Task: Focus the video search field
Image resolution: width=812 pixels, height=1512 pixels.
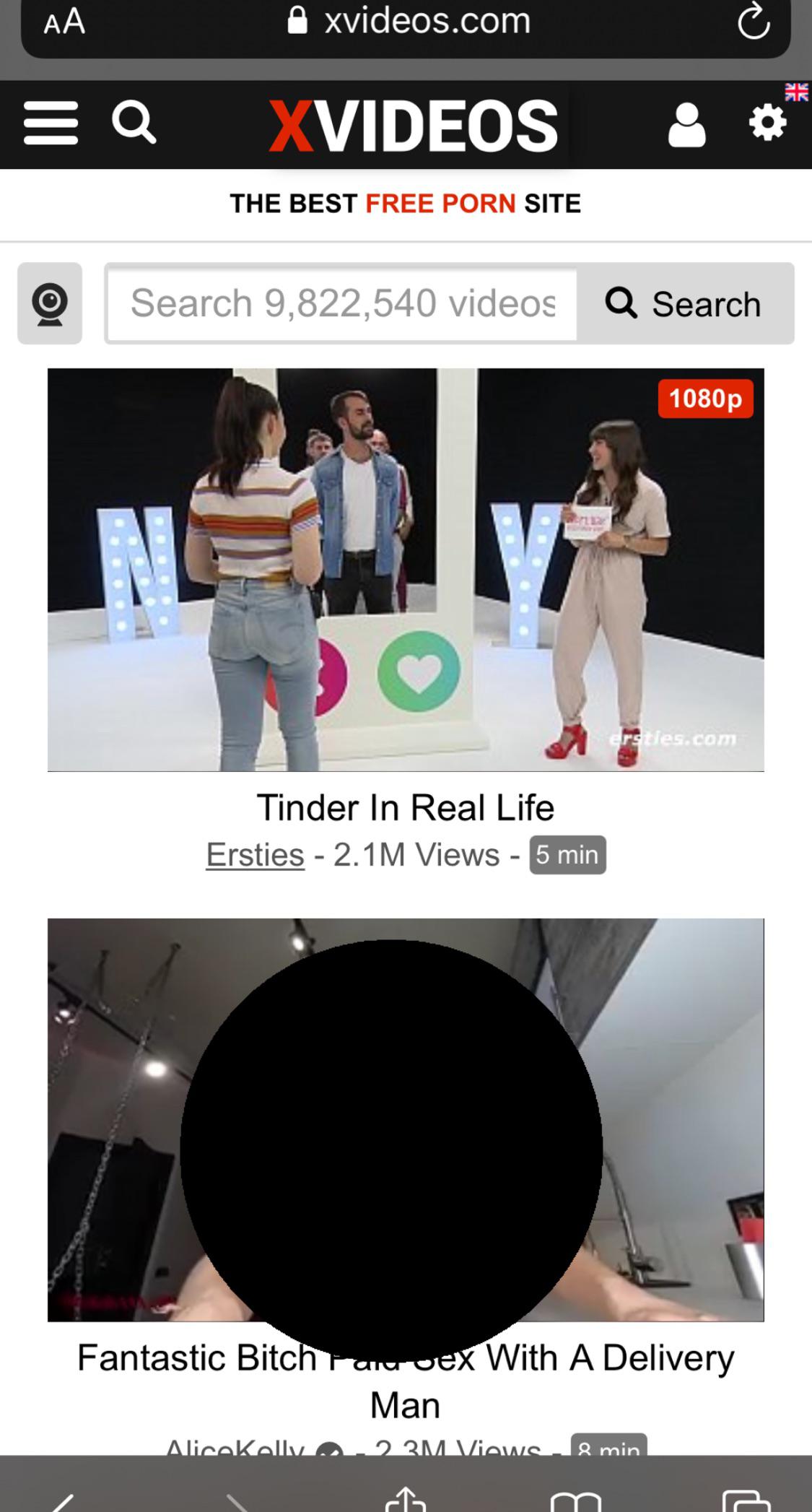Action: pyautogui.click(x=343, y=303)
